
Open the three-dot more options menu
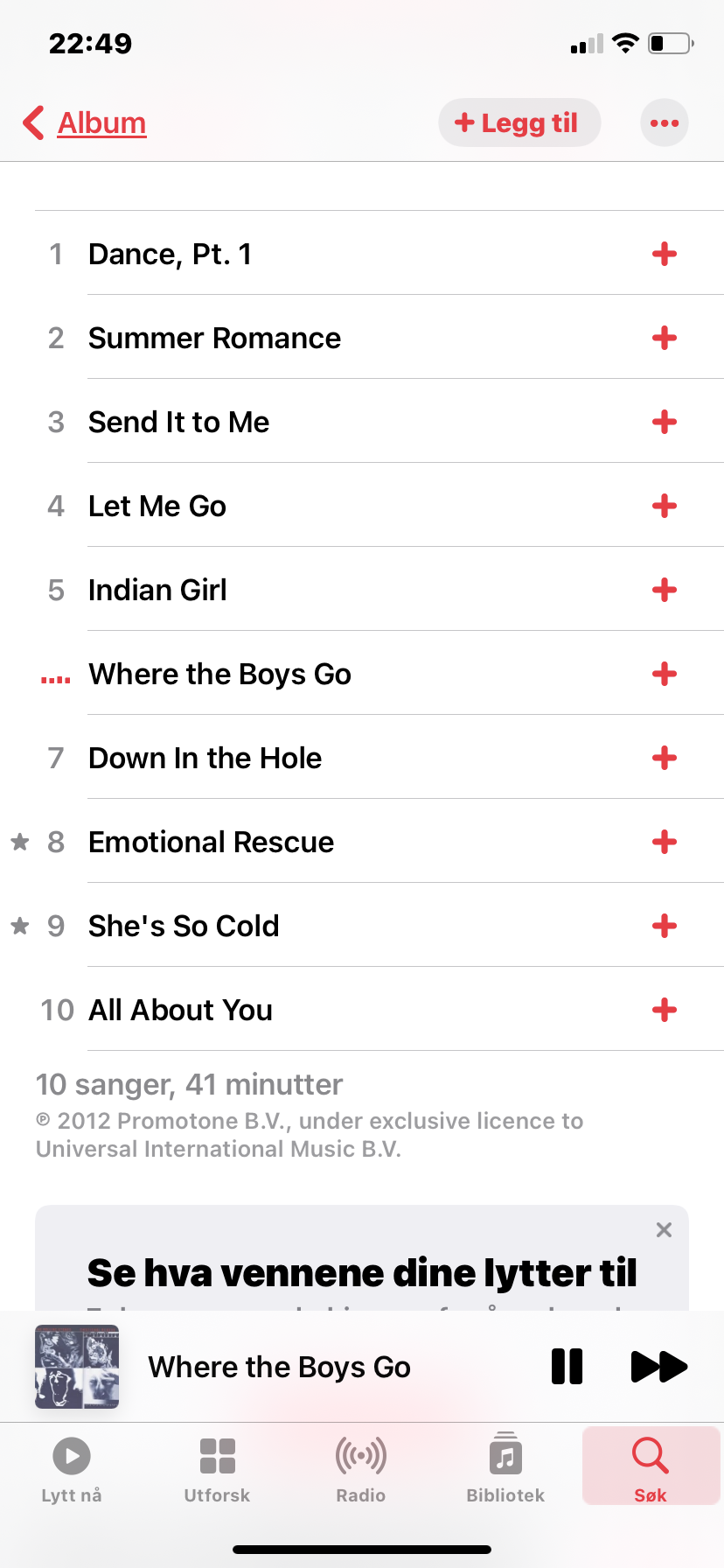point(665,122)
